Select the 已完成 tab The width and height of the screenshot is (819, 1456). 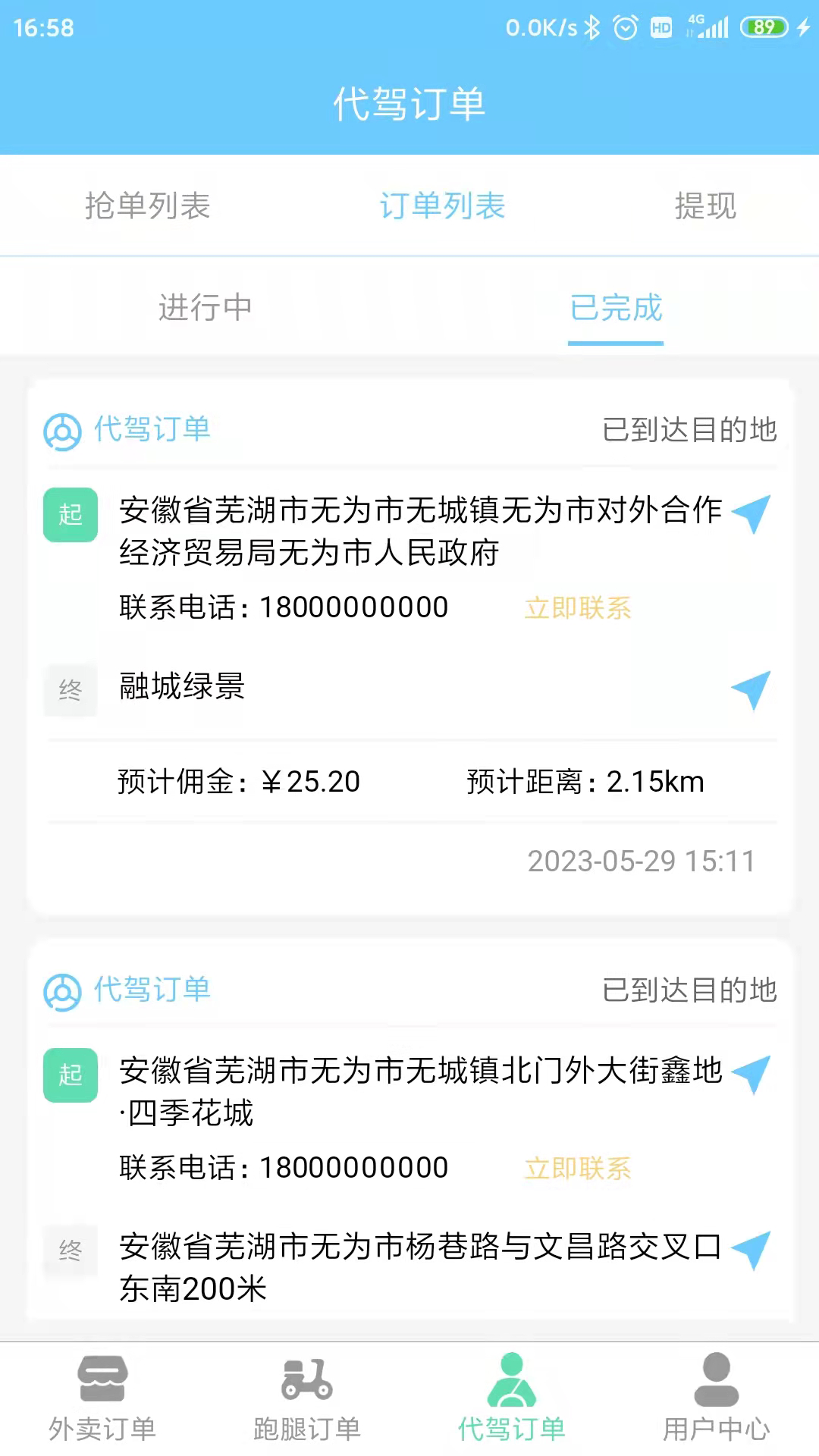point(616,308)
